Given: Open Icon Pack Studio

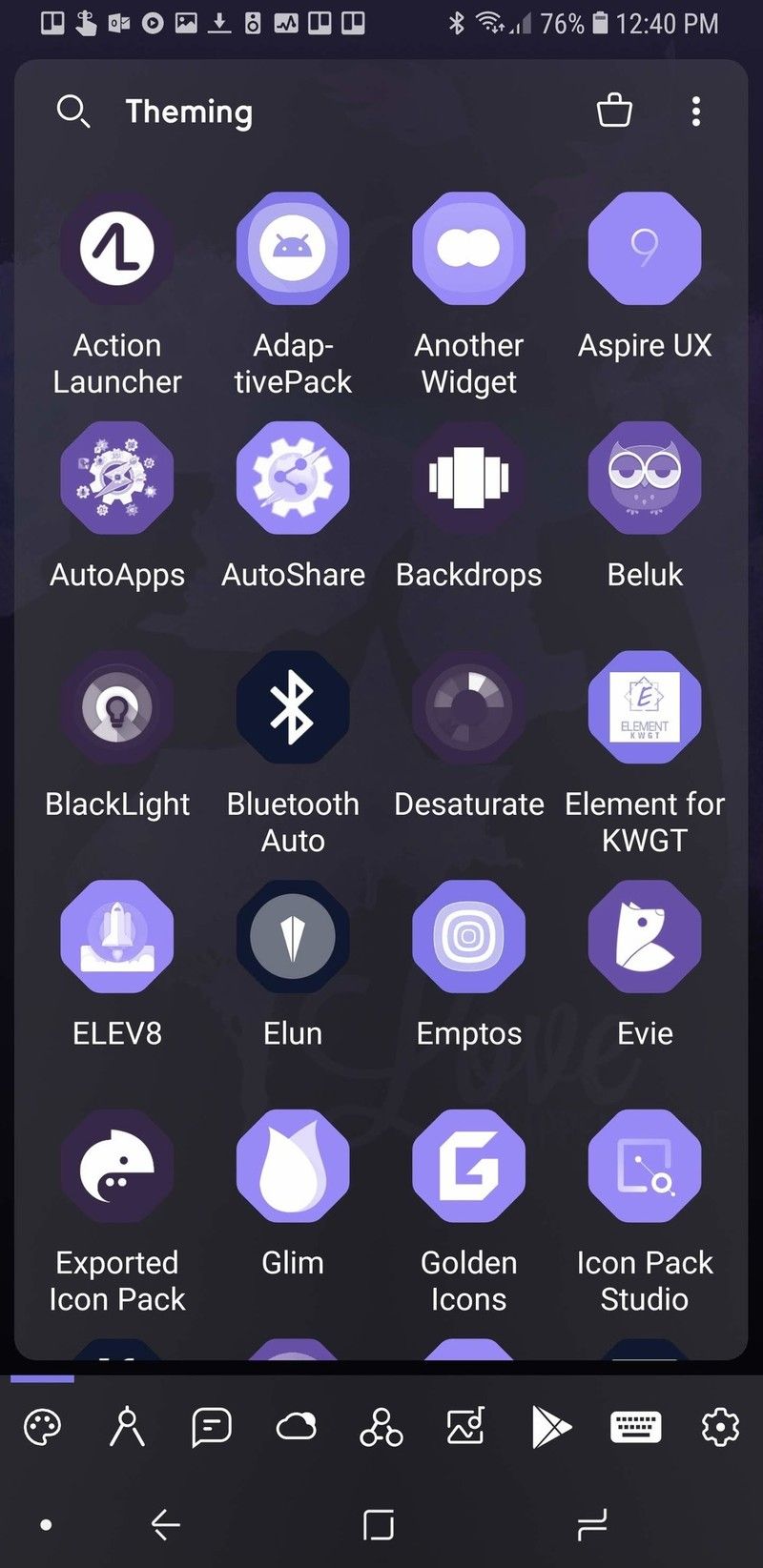Looking at the screenshot, I should point(645,1165).
